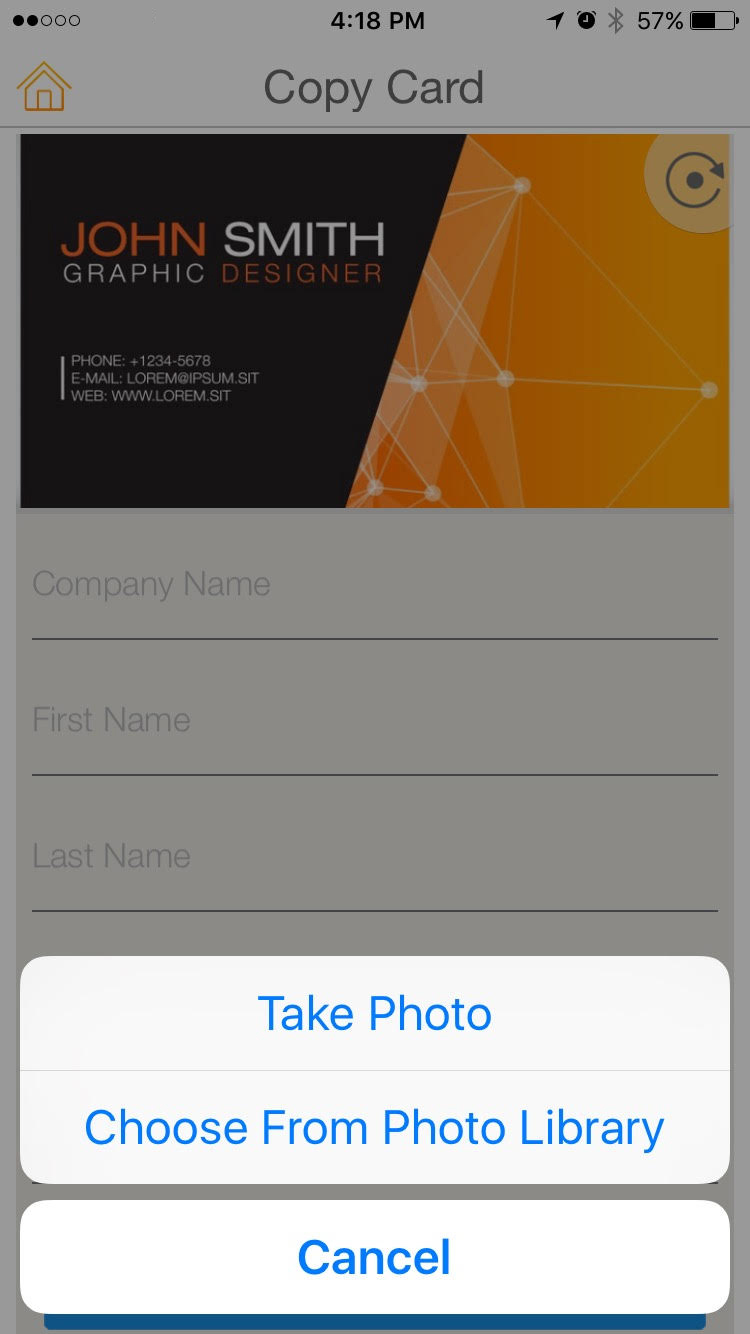
Task: Select Take Photo option
Action: click(374, 1013)
